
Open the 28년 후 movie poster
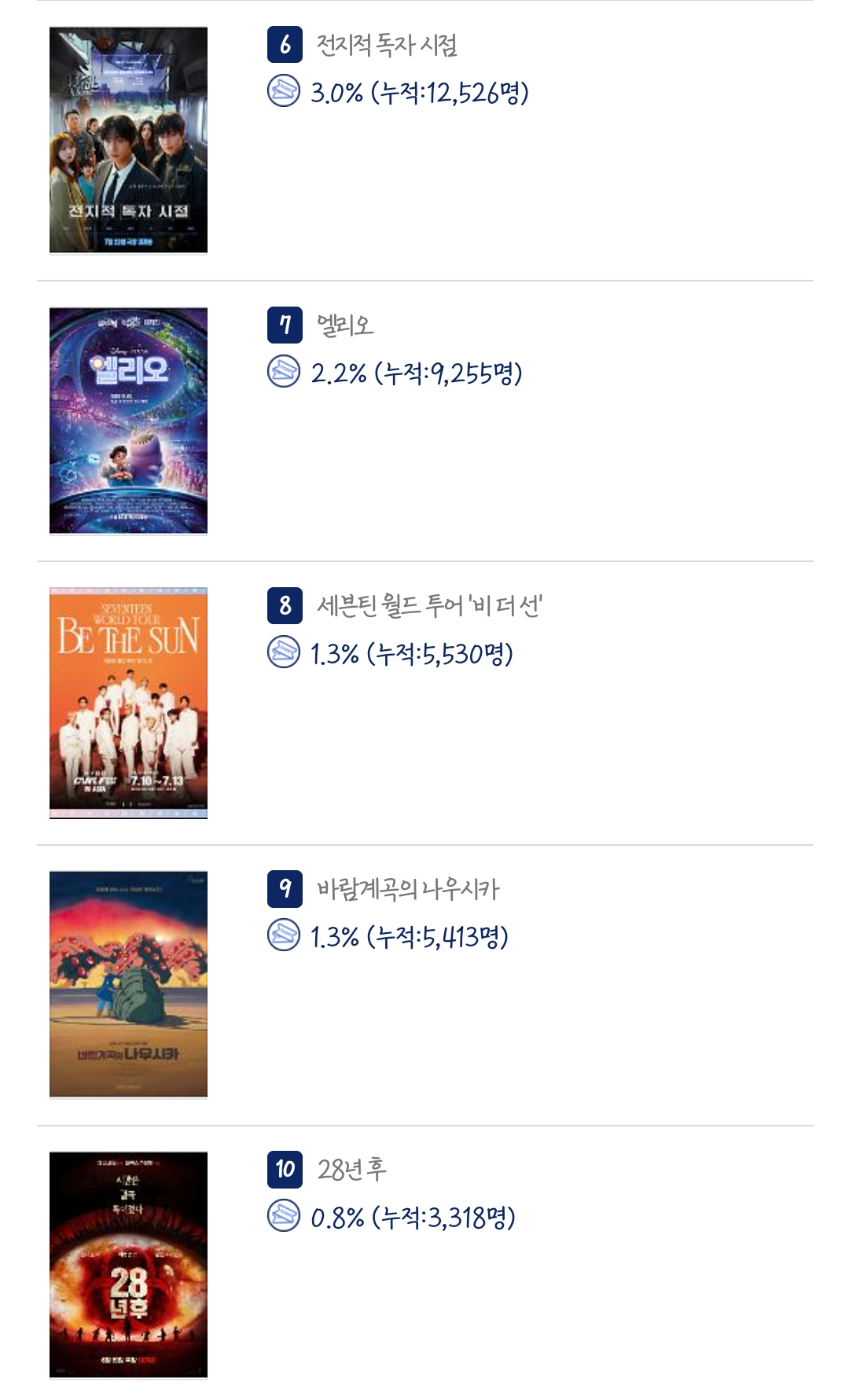point(128,1264)
